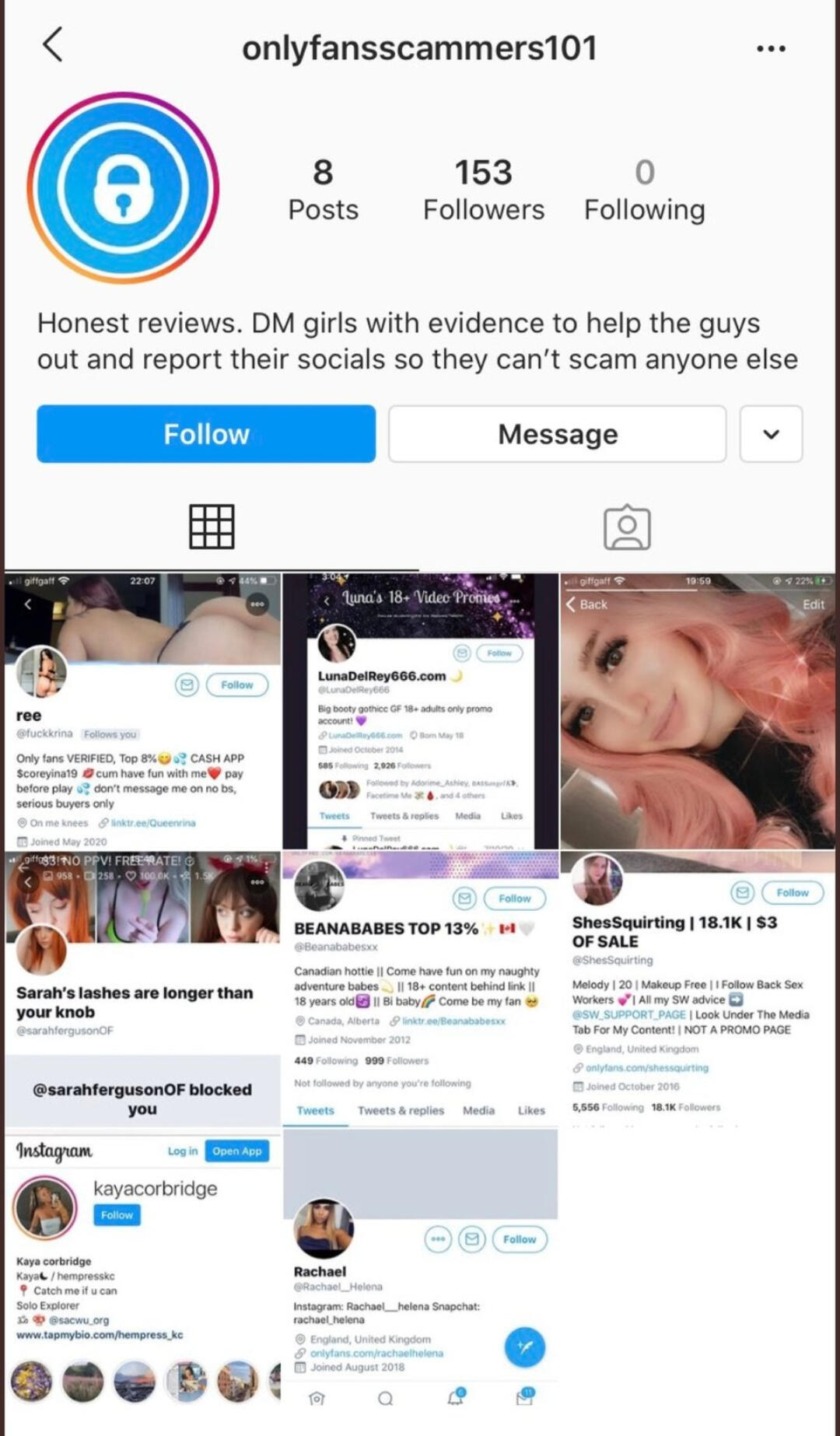Open the three-dot options menu
The image size is (840, 1436).
pos(770,48)
